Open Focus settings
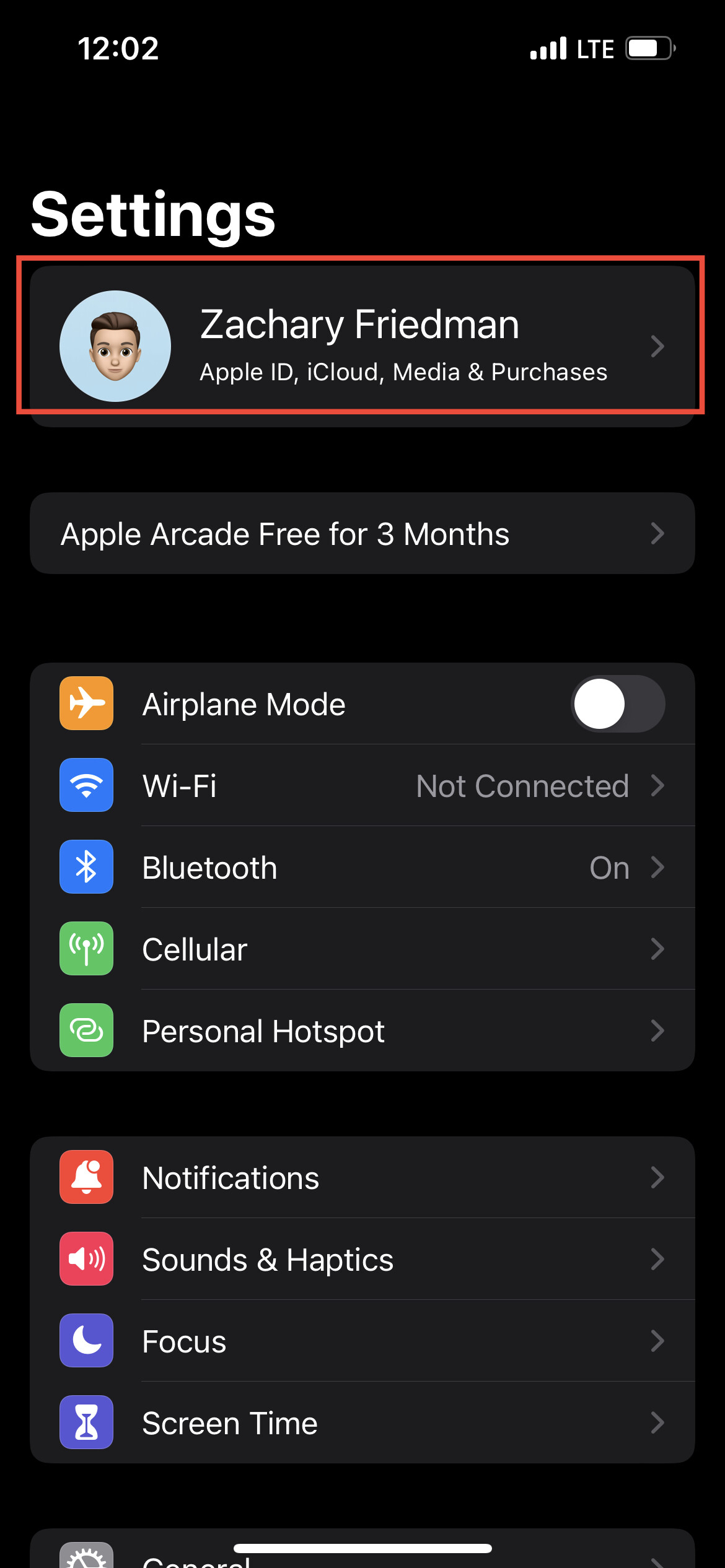 [x=362, y=1341]
